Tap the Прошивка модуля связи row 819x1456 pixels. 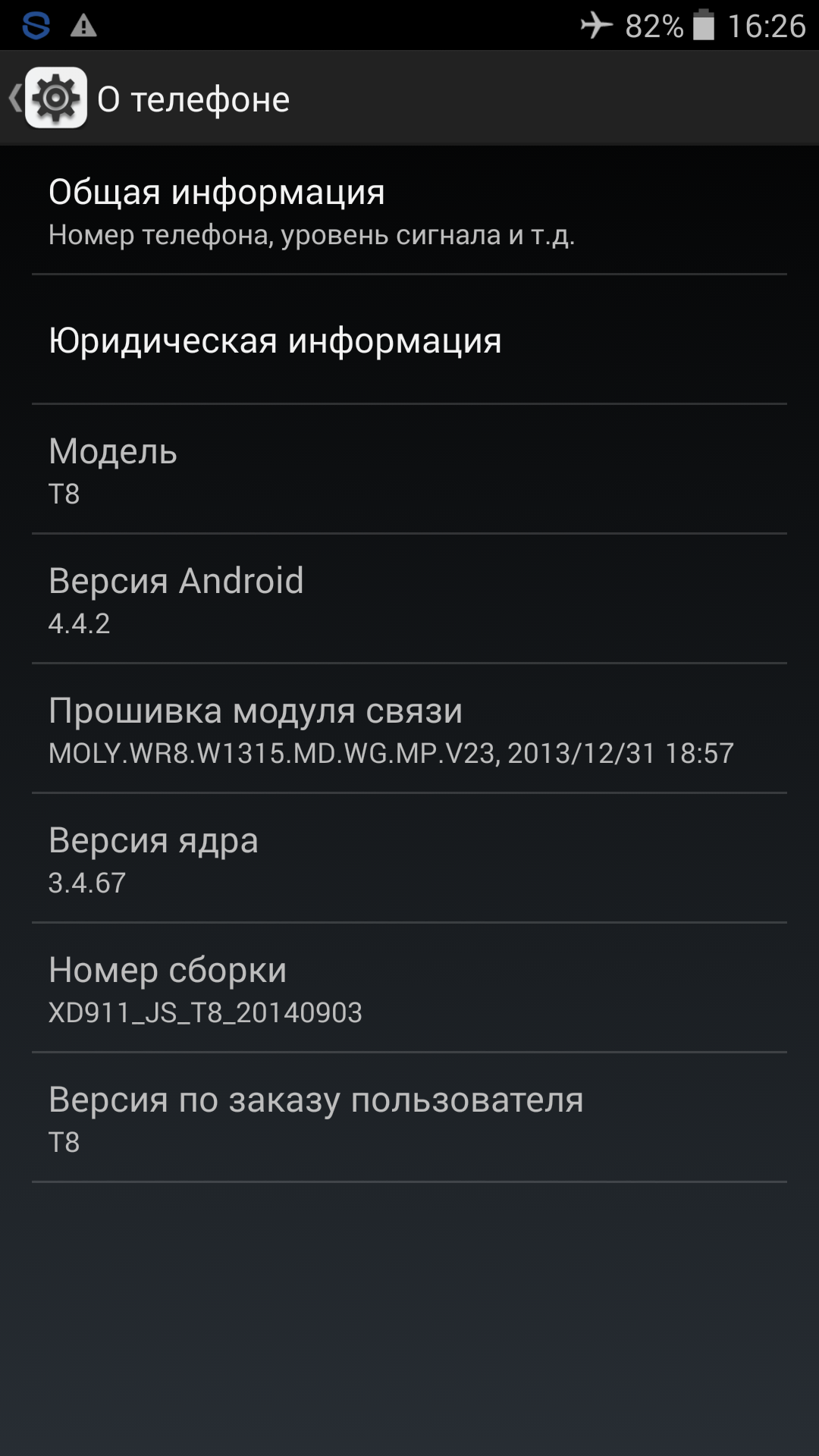[409, 730]
